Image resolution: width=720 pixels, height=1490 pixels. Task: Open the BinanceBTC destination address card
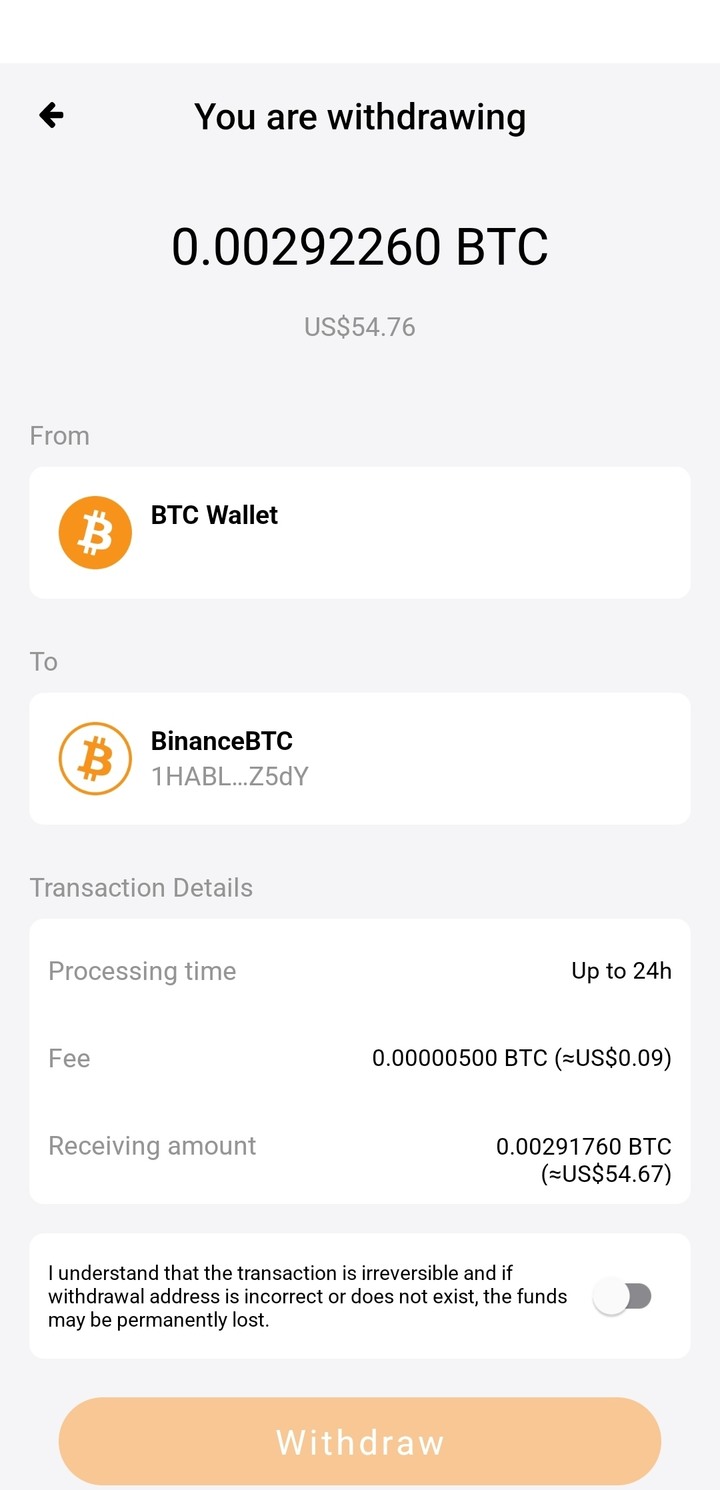360,759
